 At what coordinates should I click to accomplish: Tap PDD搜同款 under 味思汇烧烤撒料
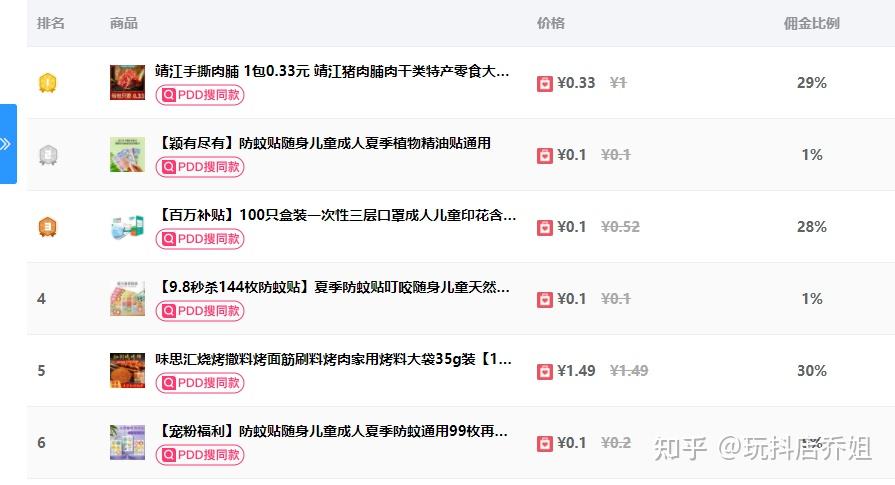200,383
